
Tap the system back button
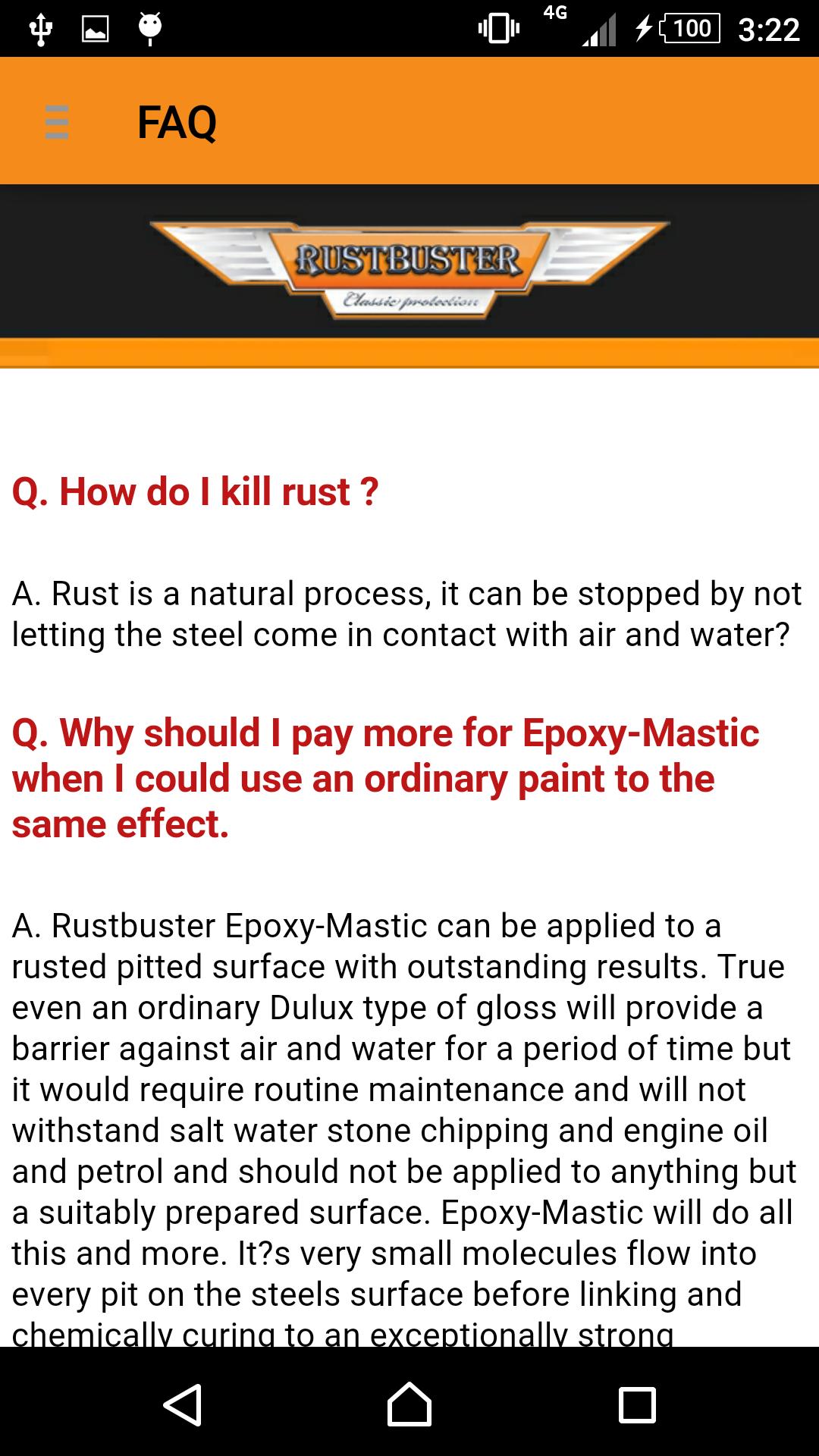tap(182, 1404)
